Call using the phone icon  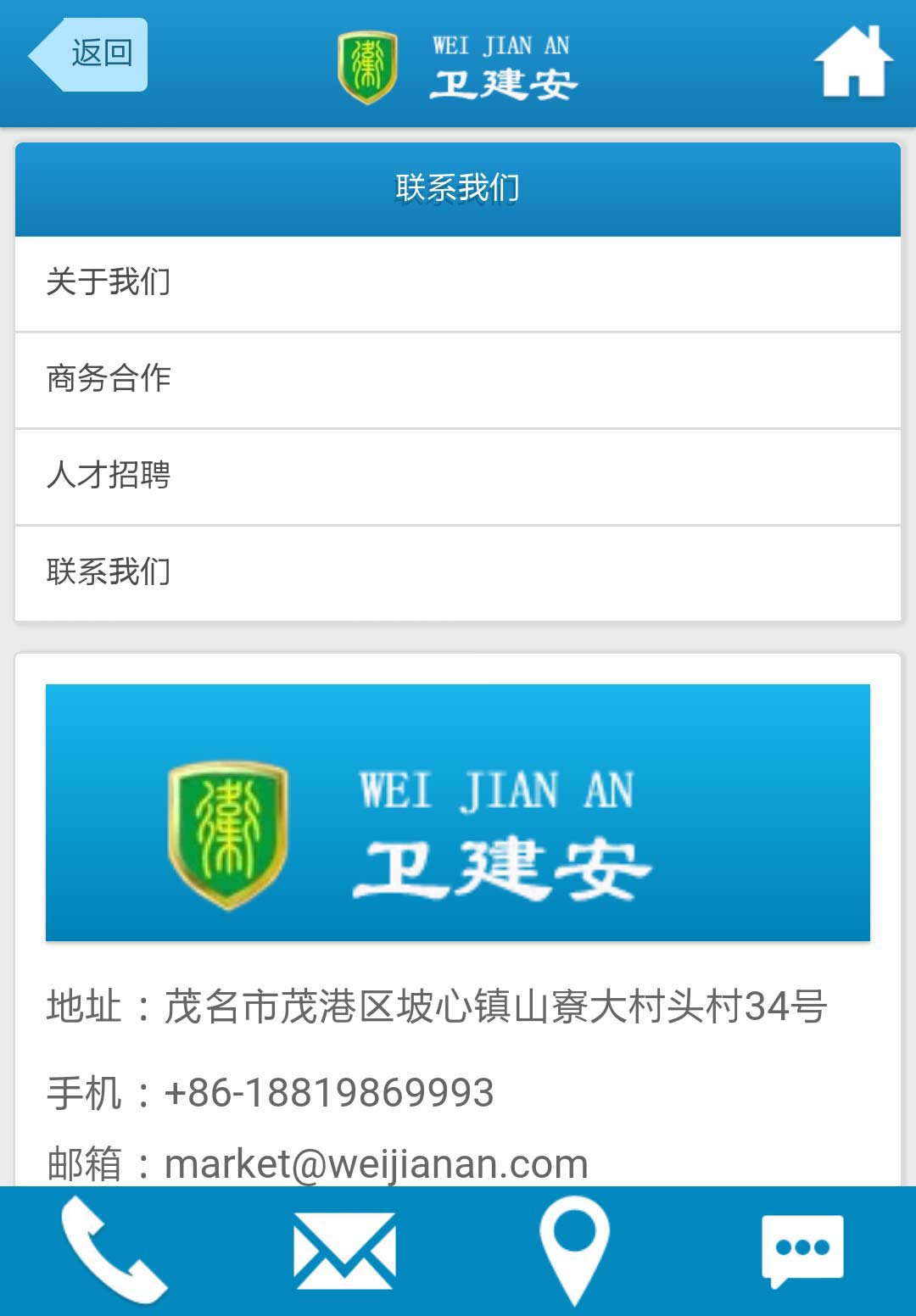[x=114, y=1250]
